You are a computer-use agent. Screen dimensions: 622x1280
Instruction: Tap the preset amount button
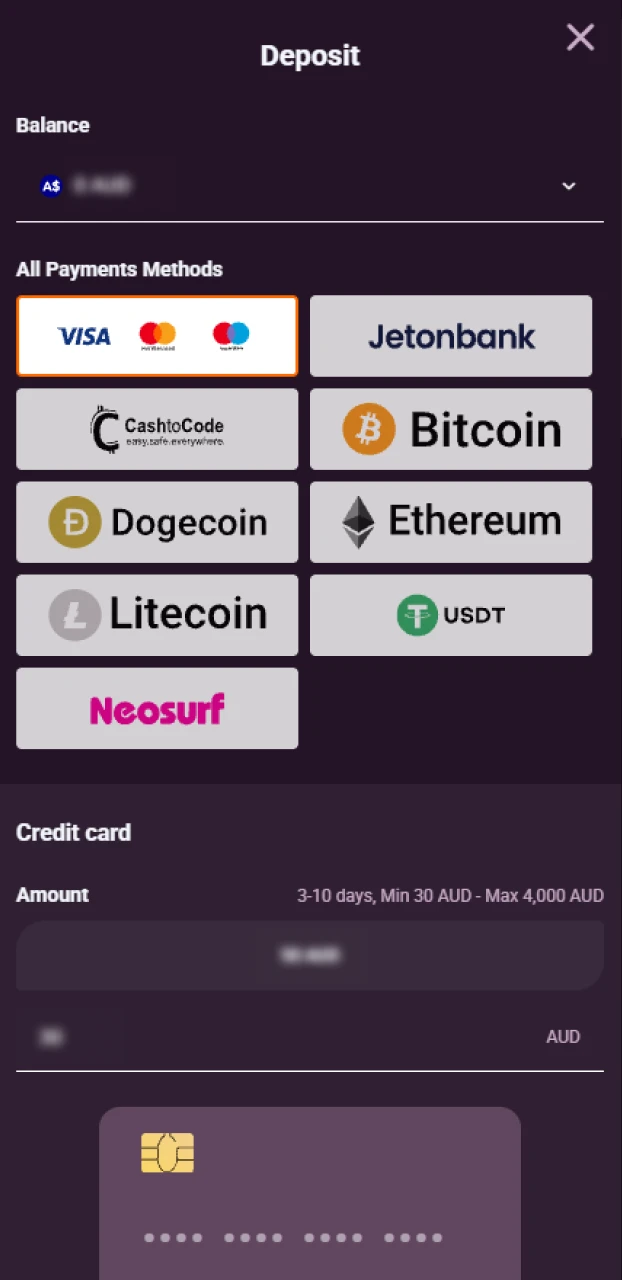point(310,956)
